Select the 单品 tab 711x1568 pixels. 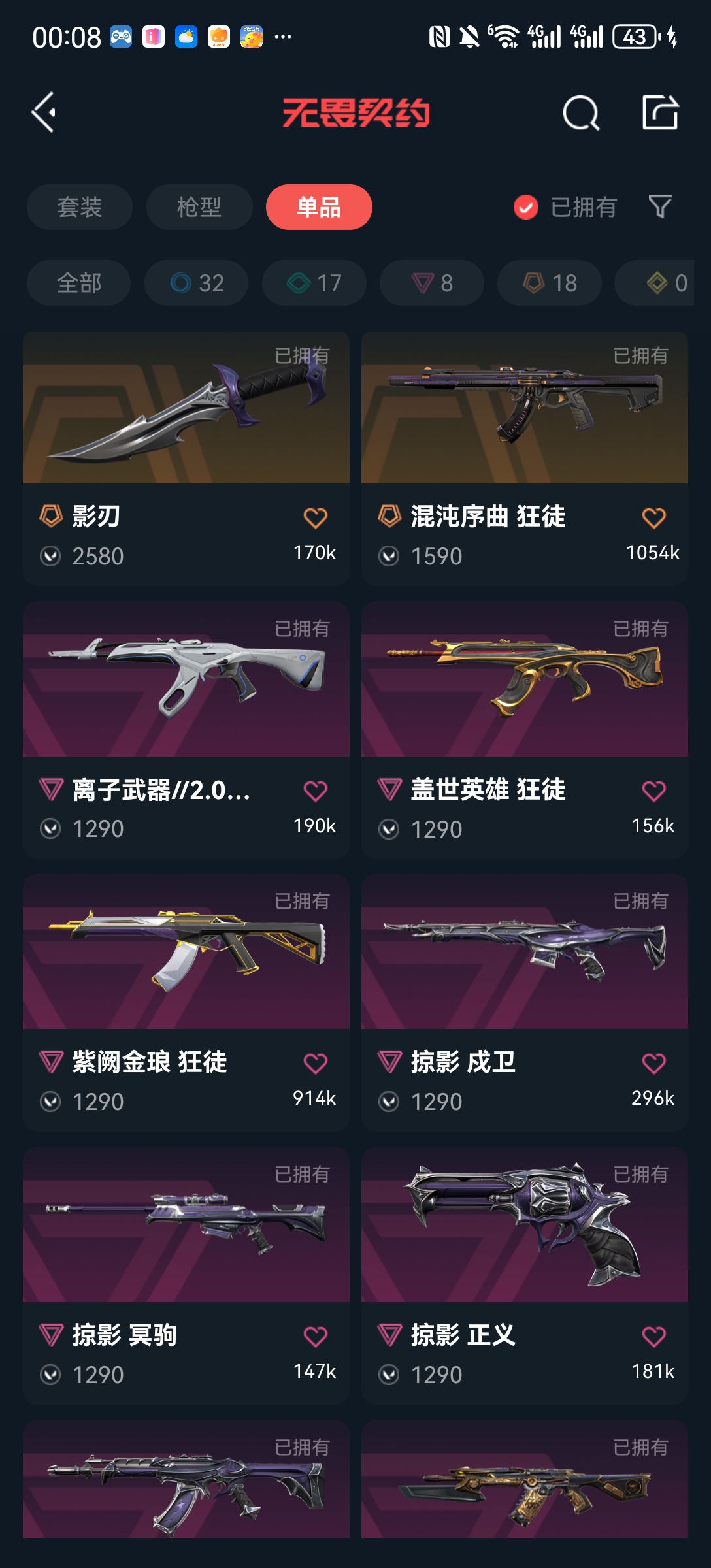click(x=319, y=207)
